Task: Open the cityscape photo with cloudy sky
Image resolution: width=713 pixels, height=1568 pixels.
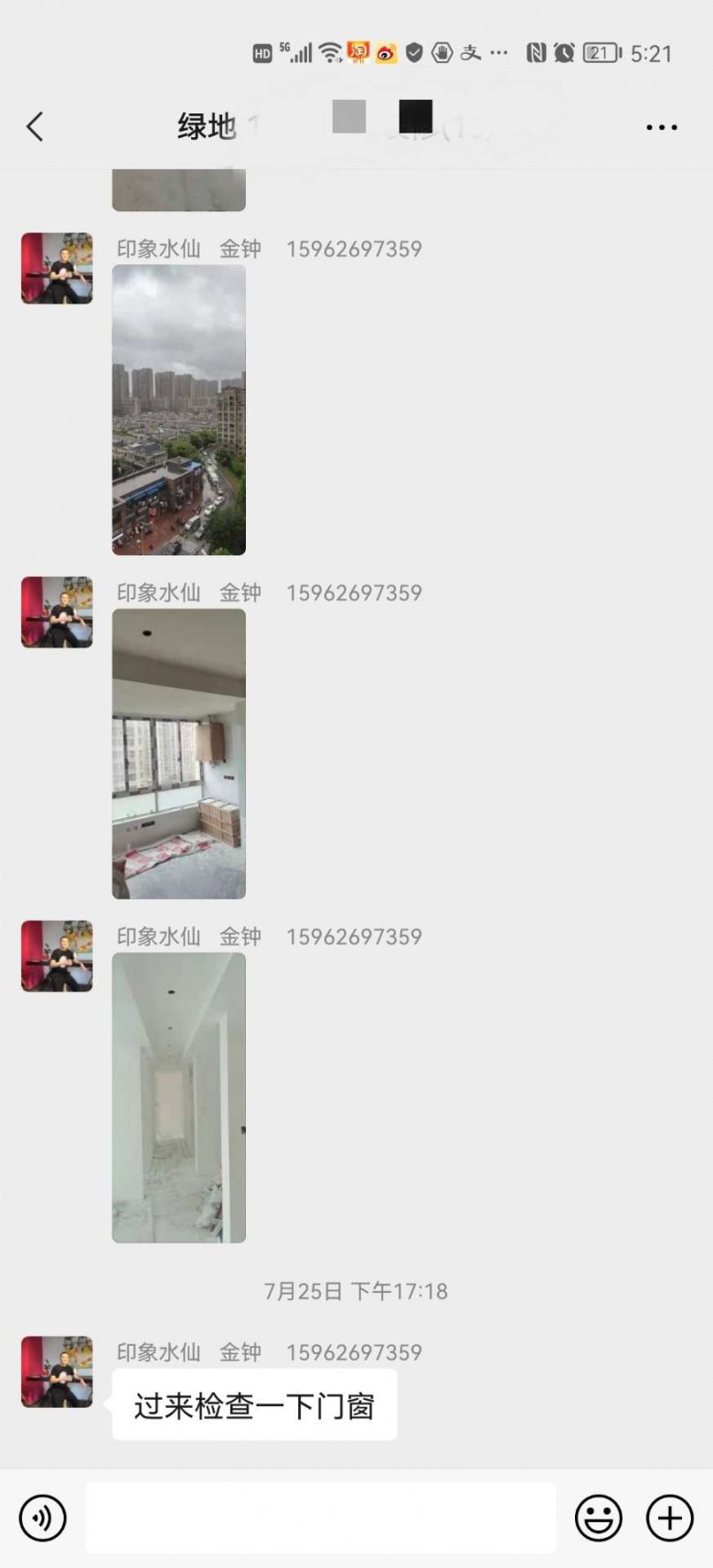Action: [178, 410]
